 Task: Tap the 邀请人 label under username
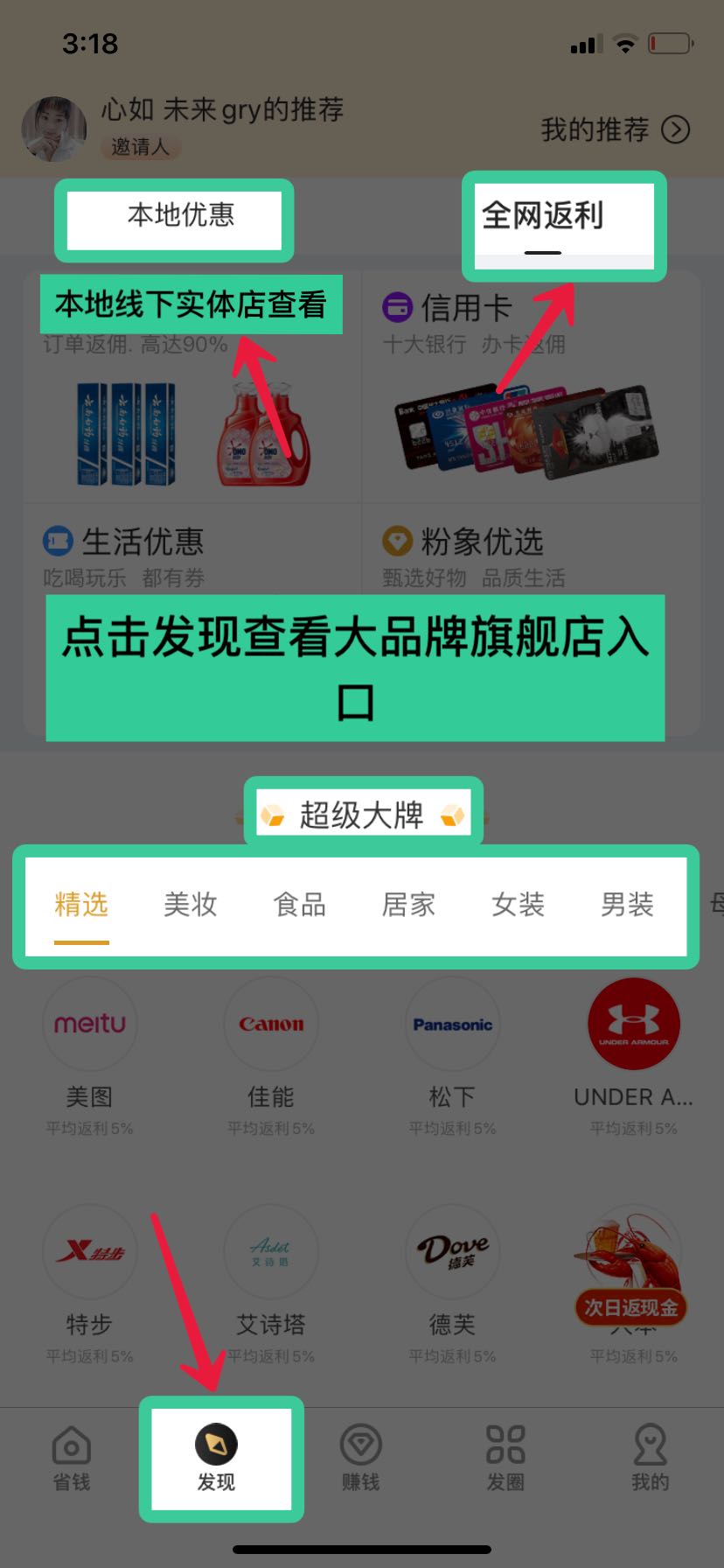(x=142, y=148)
